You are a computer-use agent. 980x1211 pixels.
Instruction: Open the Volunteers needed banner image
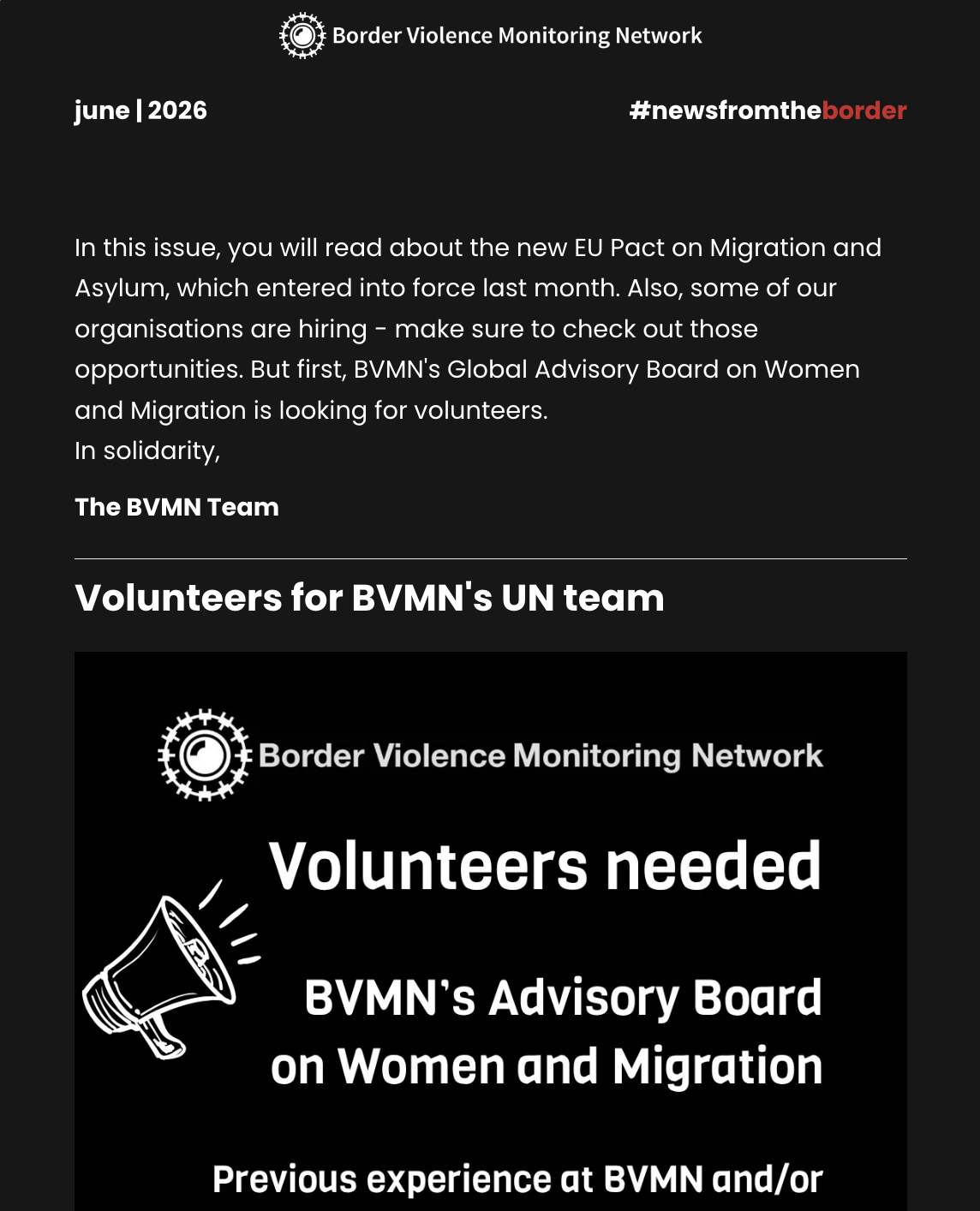click(x=491, y=931)
